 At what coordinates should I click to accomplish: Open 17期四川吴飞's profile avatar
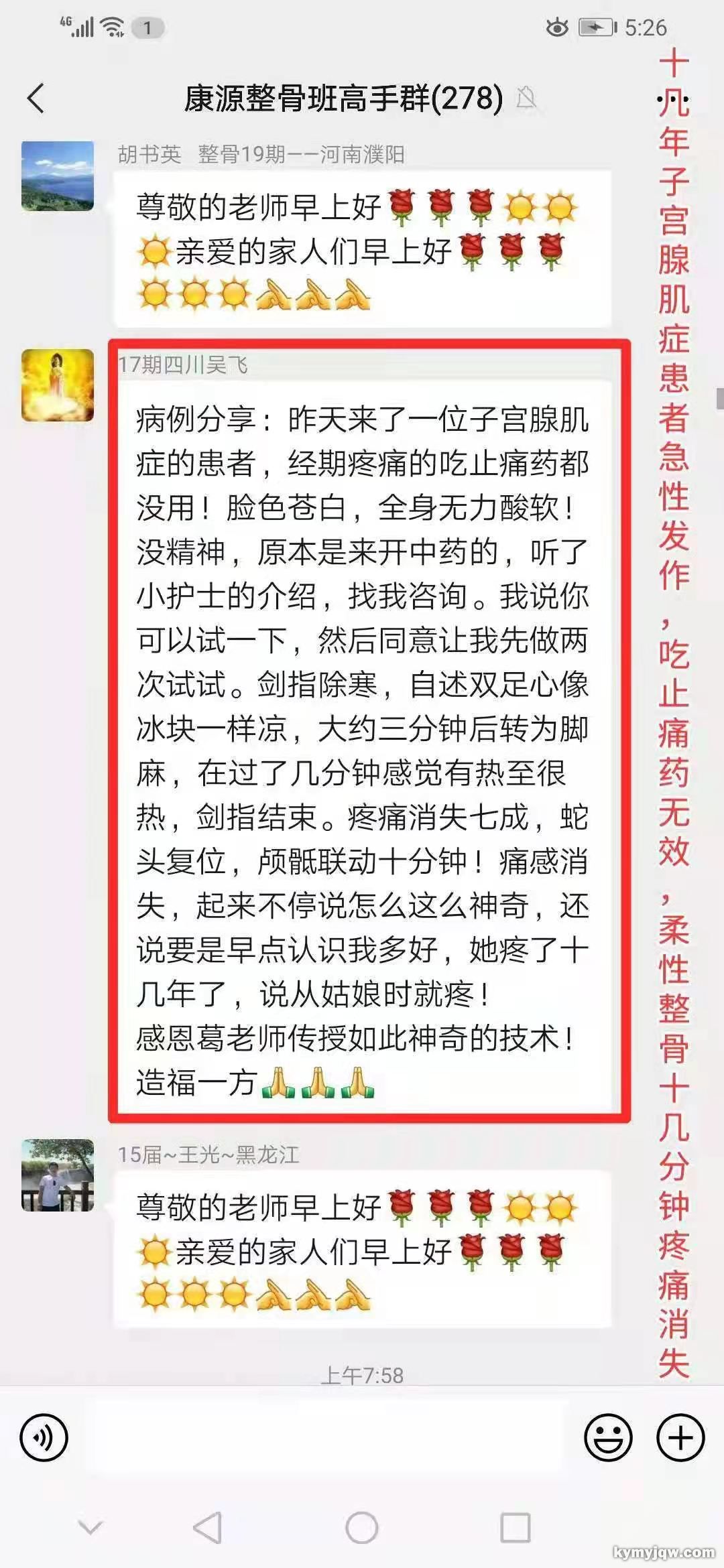click(58, 385)
